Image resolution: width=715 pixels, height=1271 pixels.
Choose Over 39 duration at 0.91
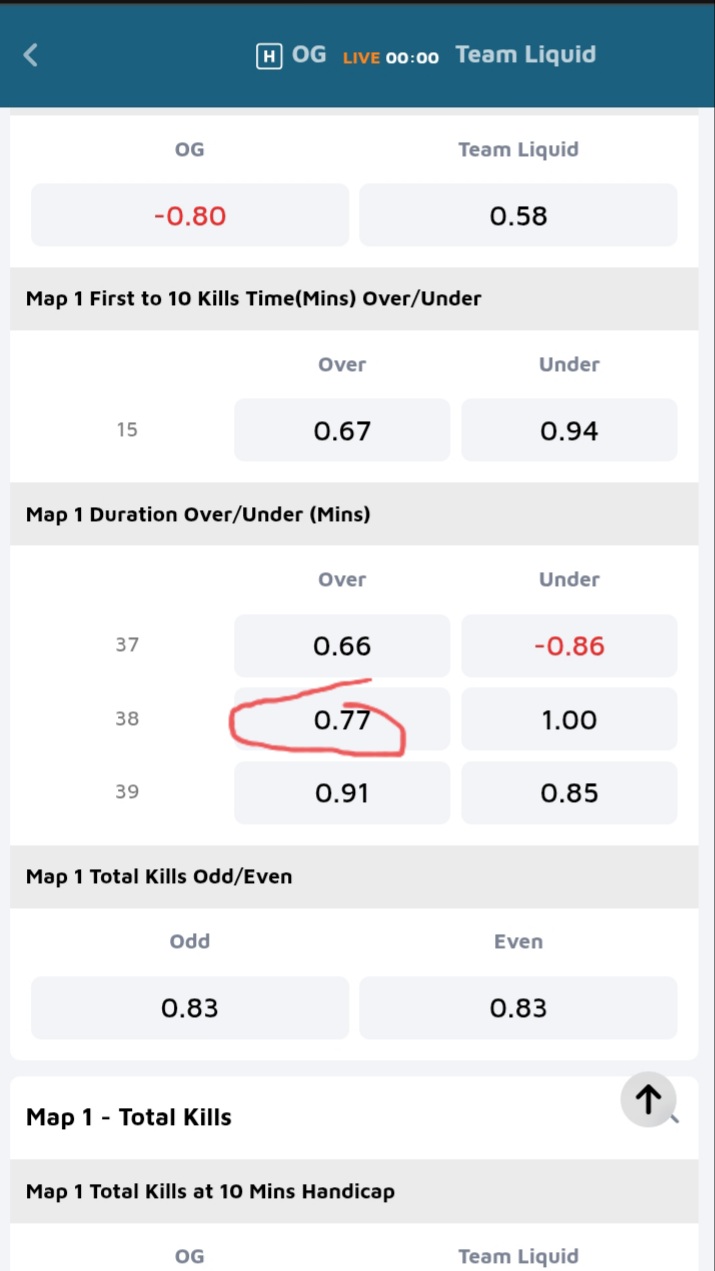pyautogui.click(x=342, y=793)
